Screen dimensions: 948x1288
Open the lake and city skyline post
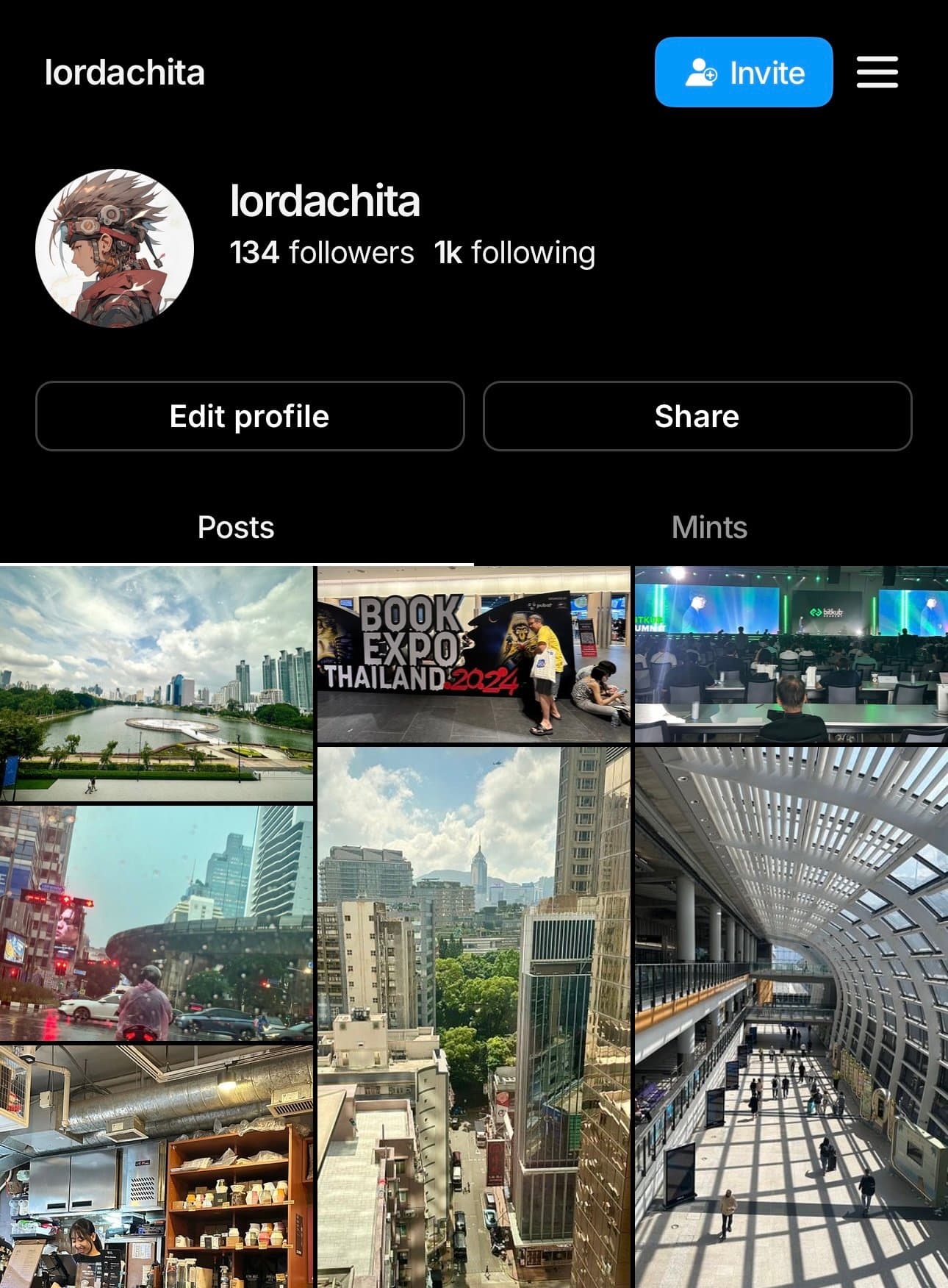[x=157, y=683]
